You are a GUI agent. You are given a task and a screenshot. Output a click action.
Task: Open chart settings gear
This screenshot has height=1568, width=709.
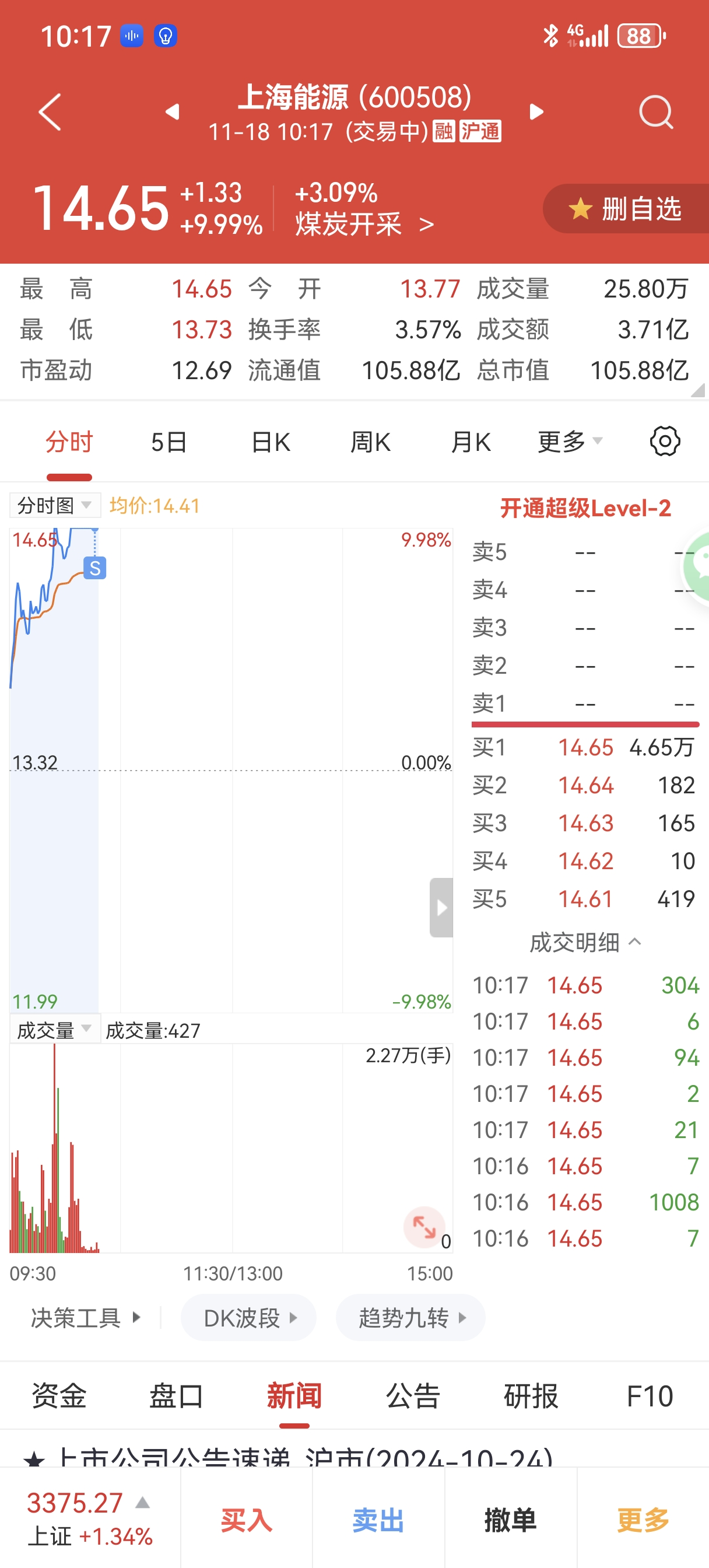[x=665, y=442]
